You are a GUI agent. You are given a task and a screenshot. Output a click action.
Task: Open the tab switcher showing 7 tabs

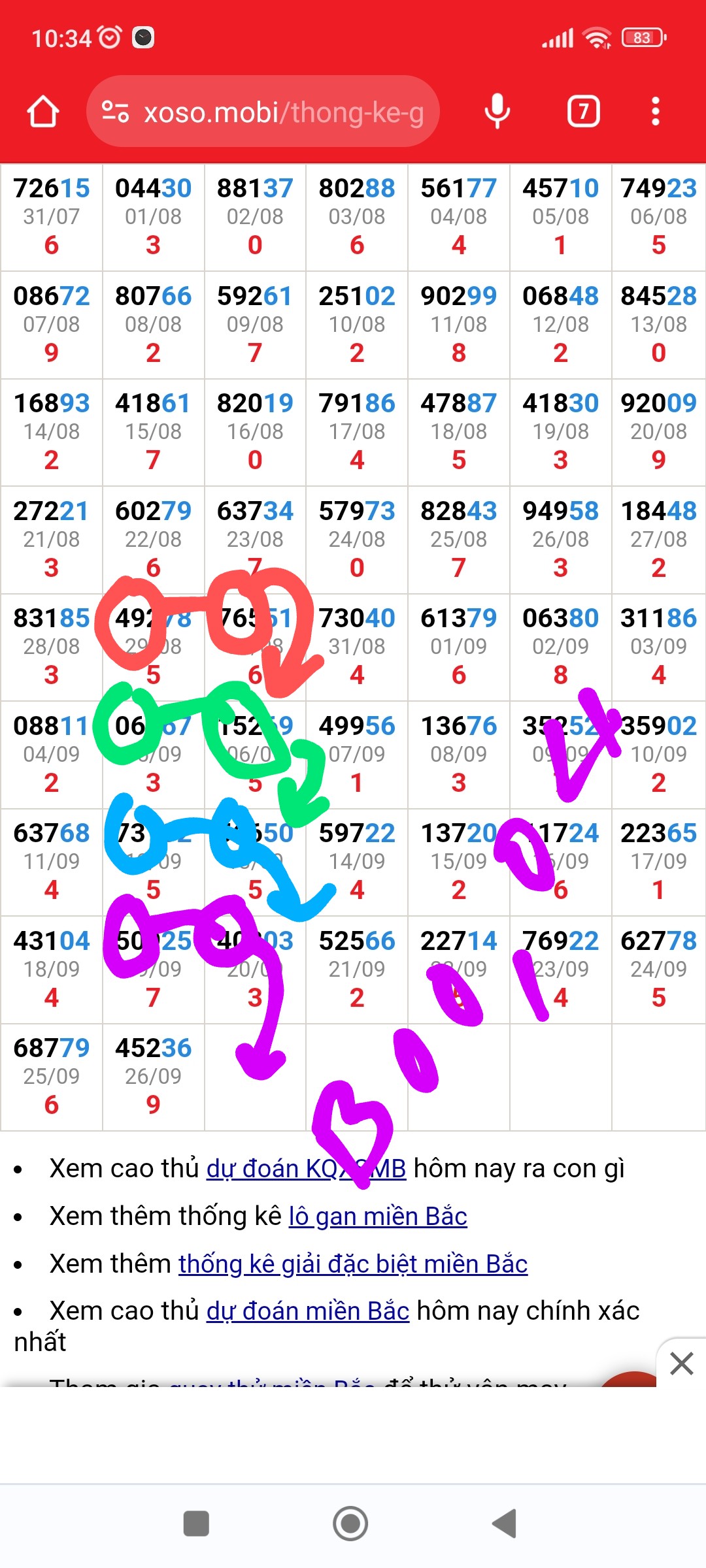tap(583, 112)
